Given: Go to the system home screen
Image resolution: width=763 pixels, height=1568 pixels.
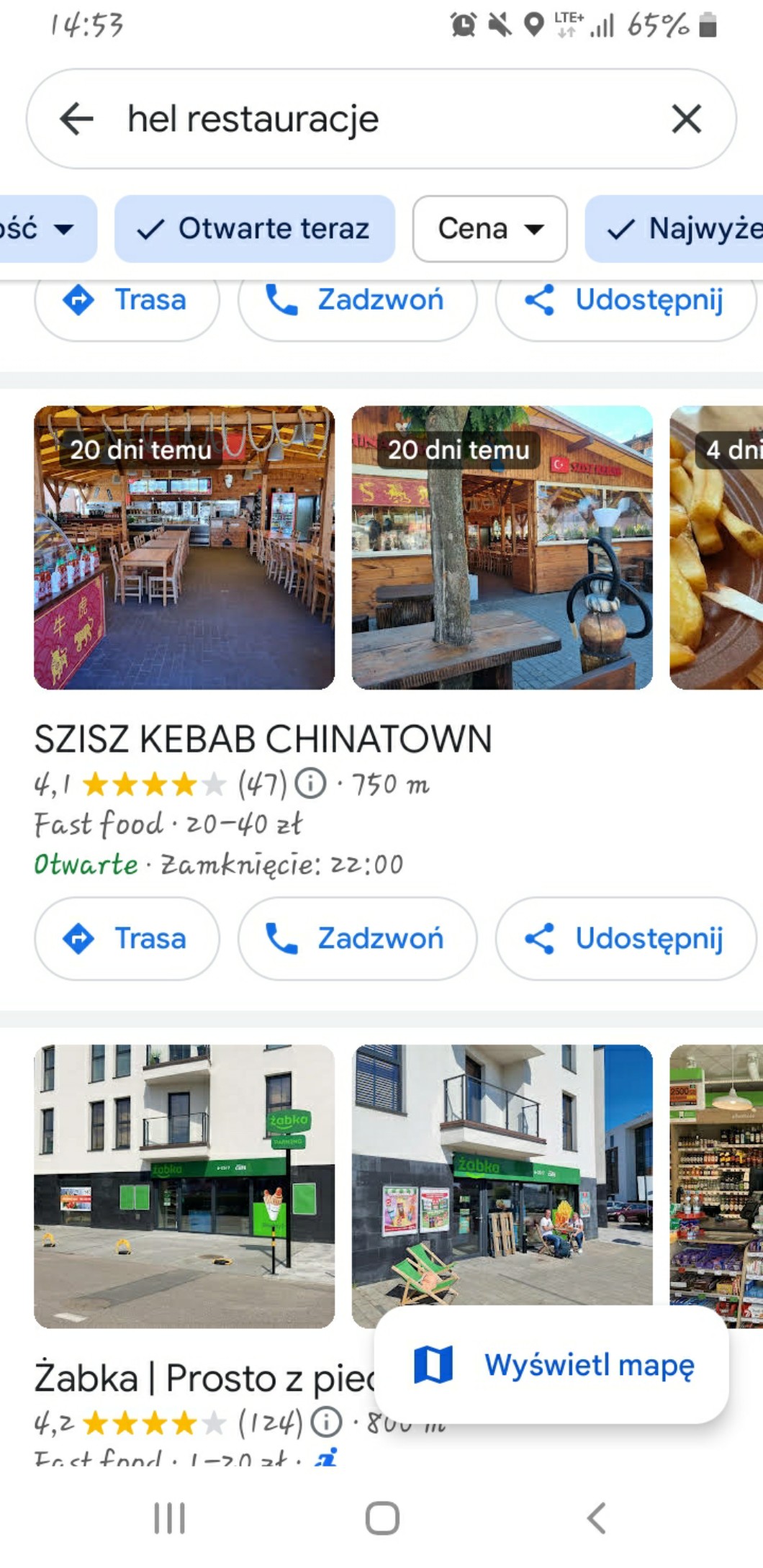Looking at the screenshot, I should pyautogui.click(x=382, y=1518).
